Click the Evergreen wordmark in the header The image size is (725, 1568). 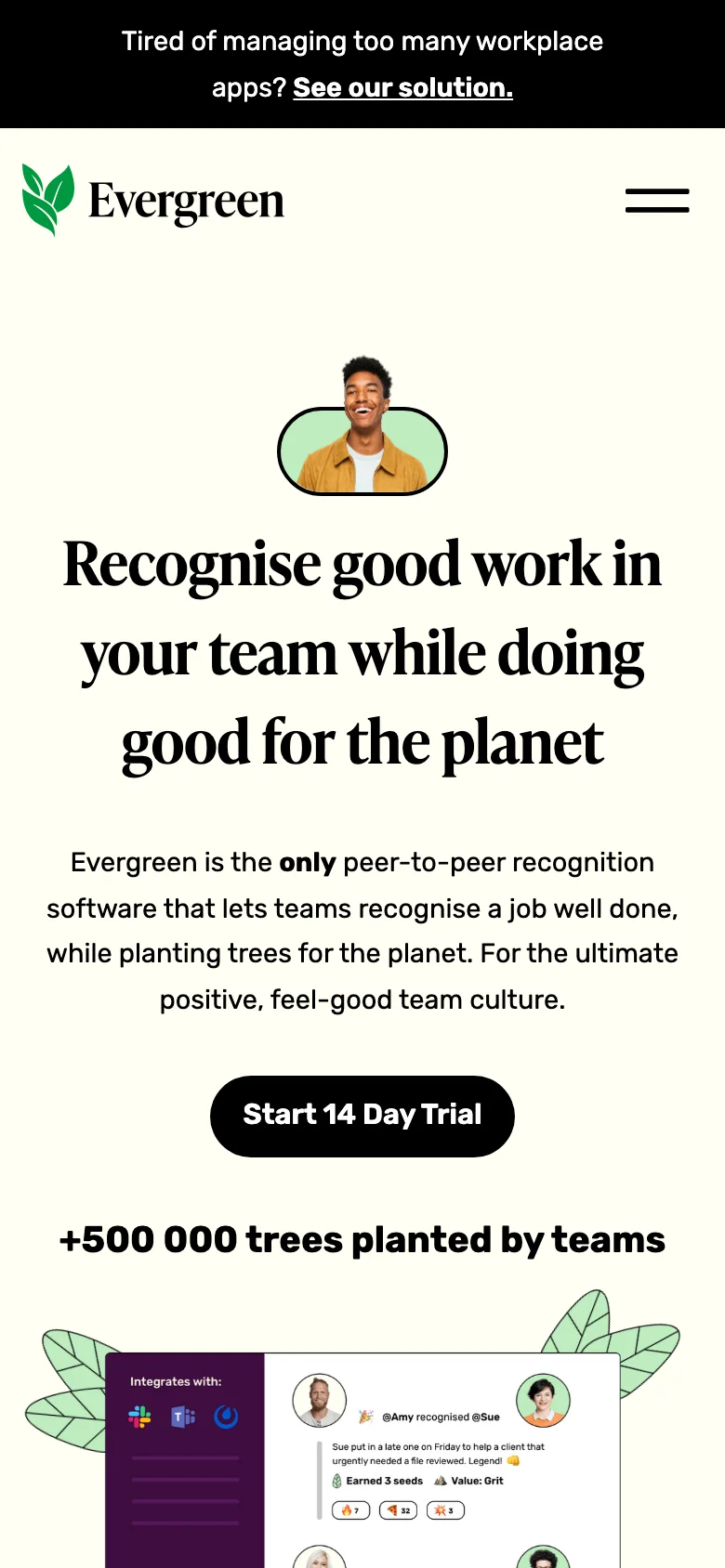coord(185,199)
